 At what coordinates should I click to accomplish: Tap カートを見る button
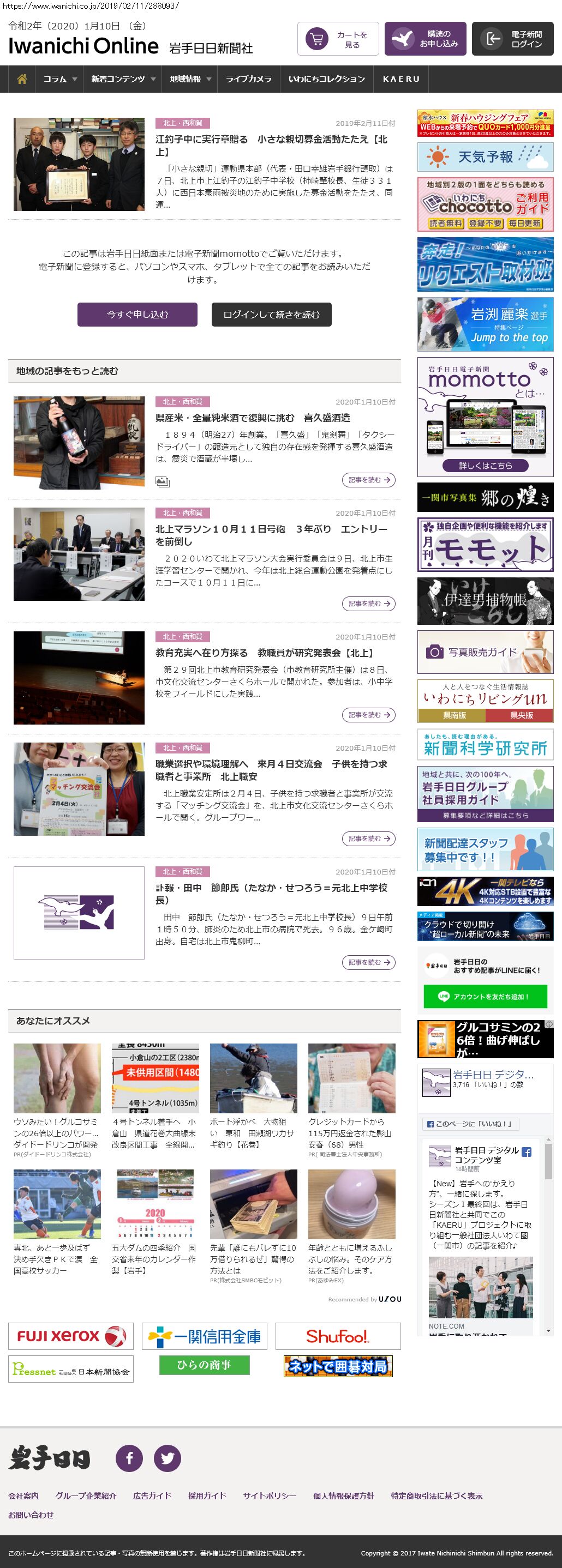[x=338, y=40]
